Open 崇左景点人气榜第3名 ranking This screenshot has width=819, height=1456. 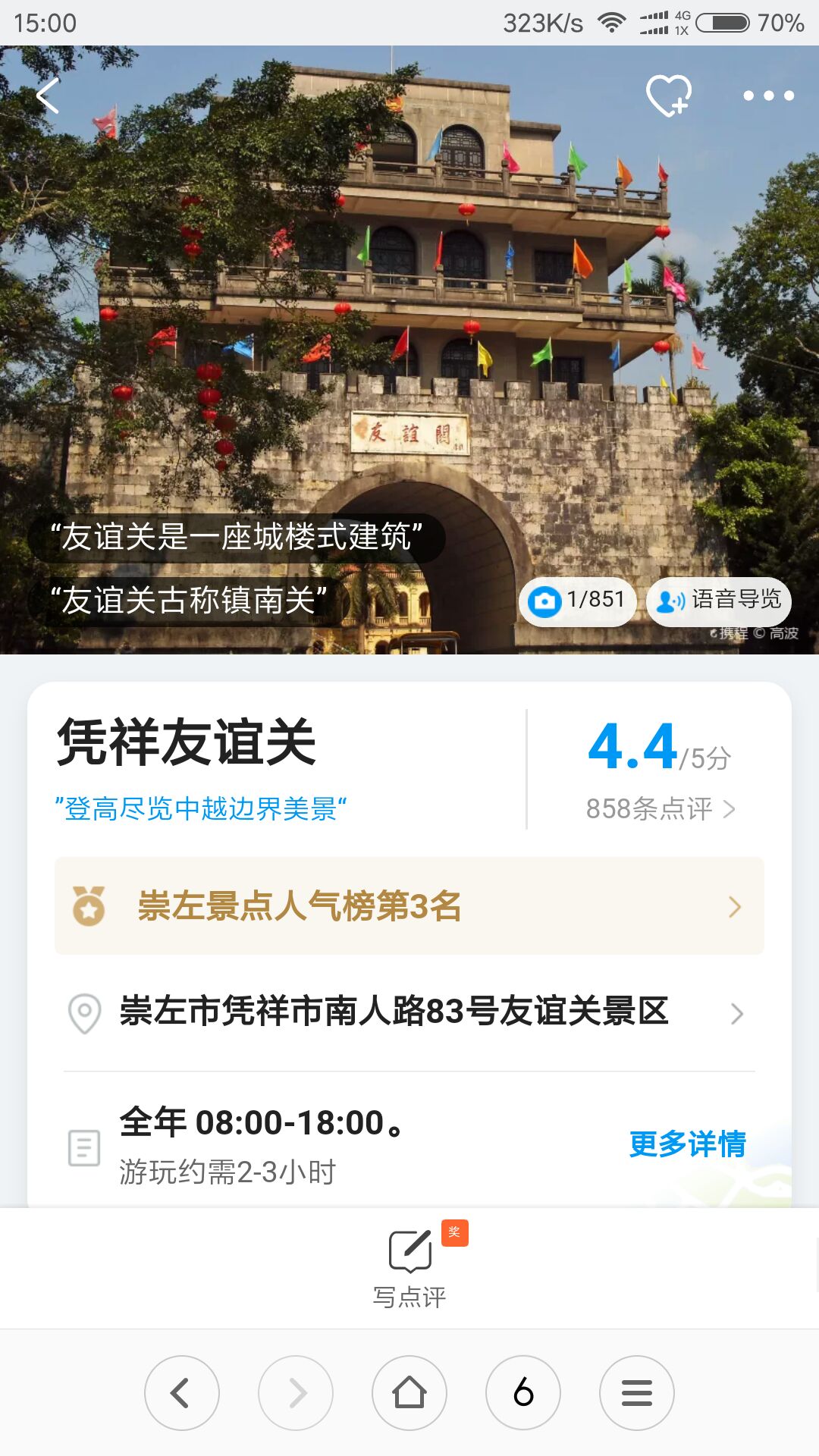[x=409, y=906]
